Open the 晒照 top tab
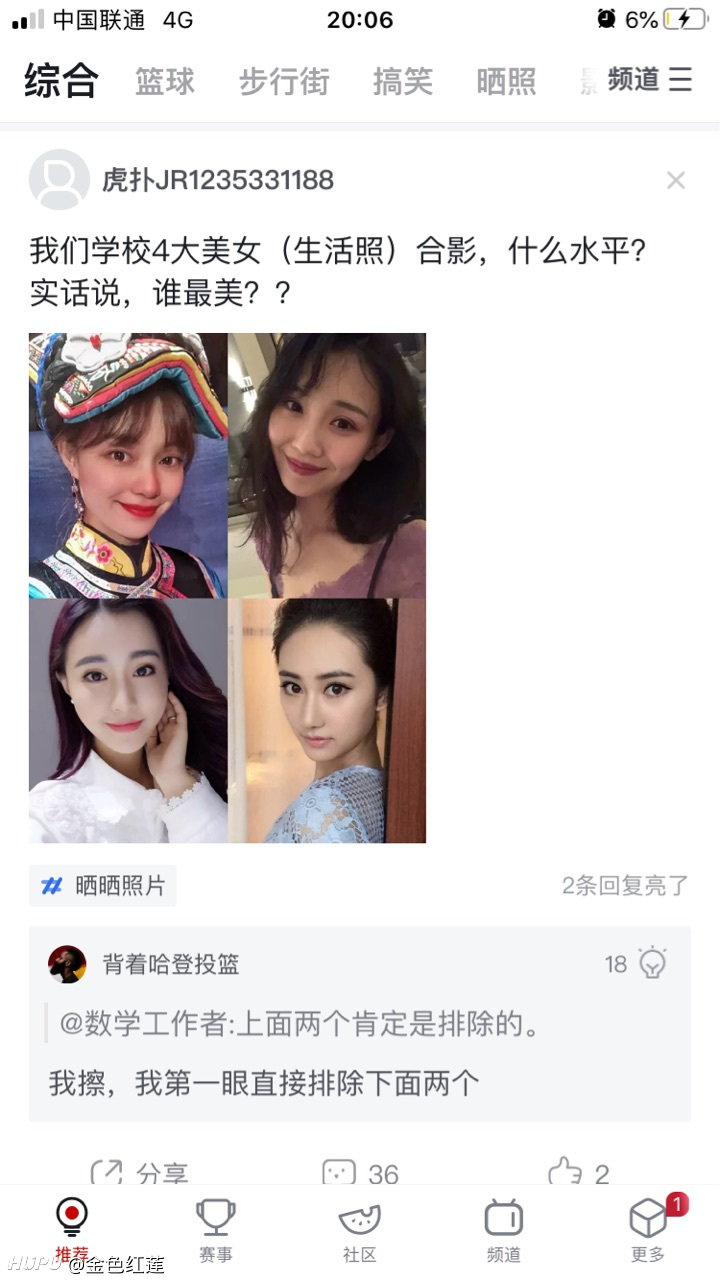 [x=506, y=81]
